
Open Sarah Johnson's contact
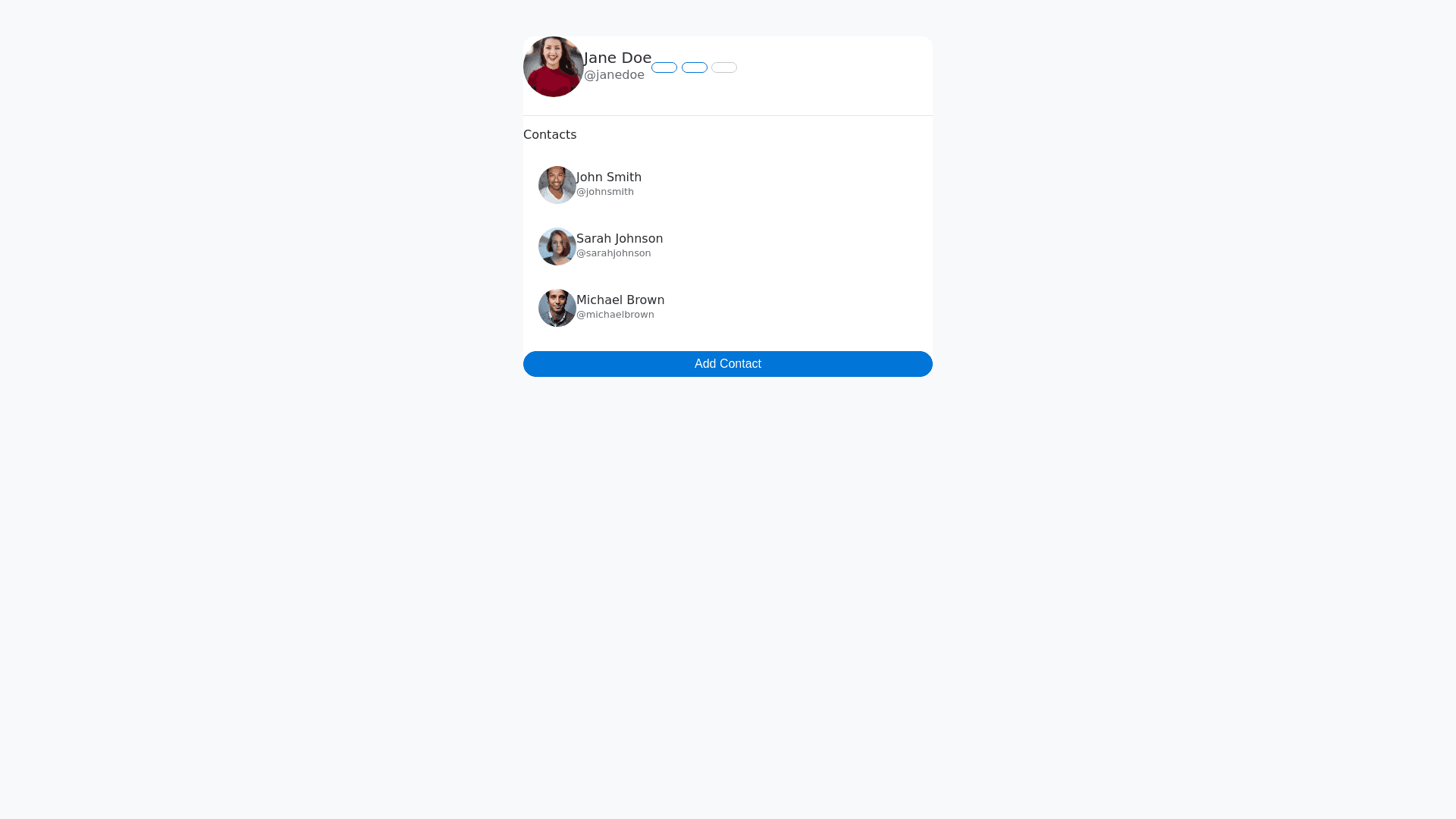click(x=619, y=246)
